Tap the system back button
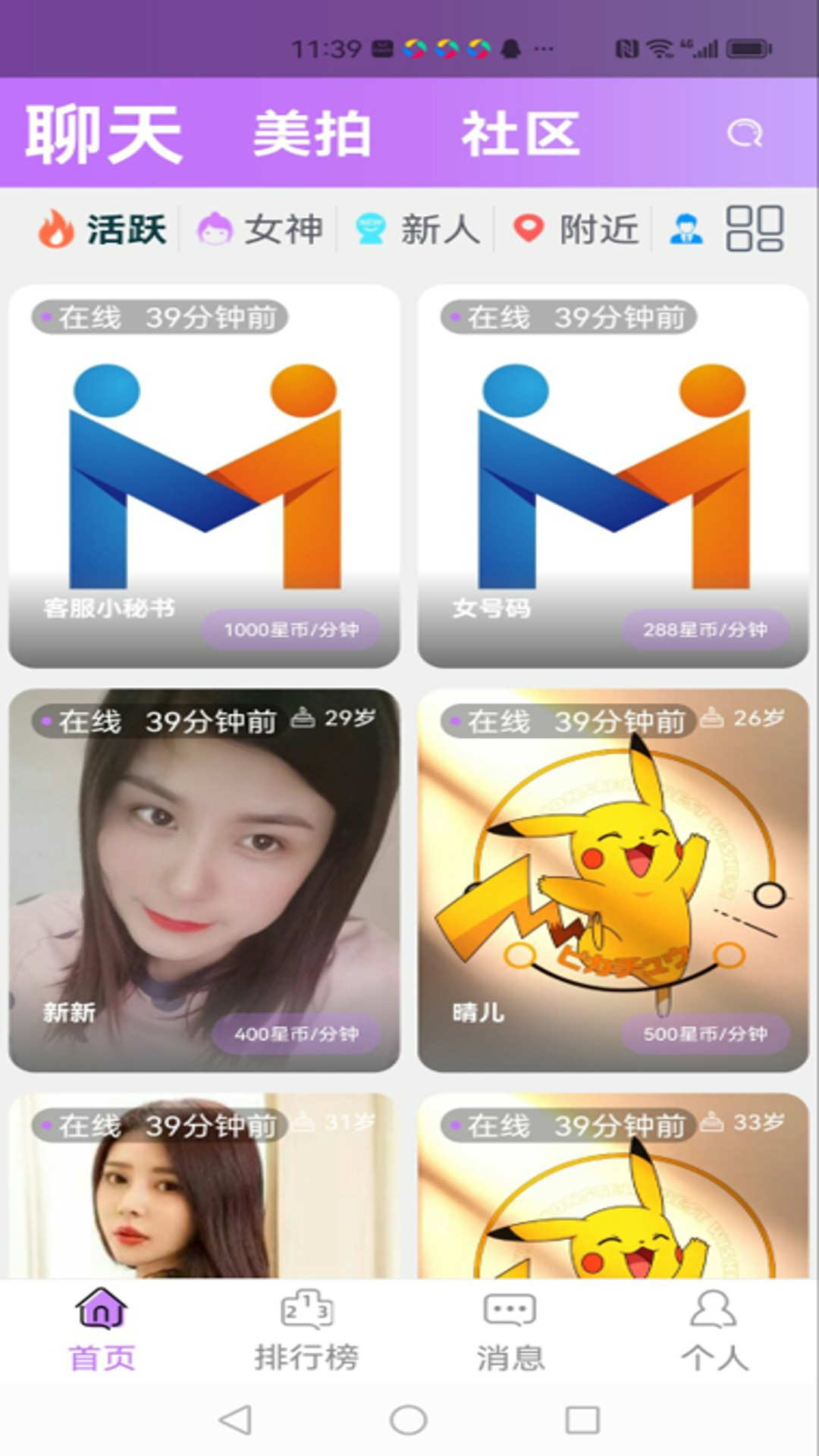Viewport: 819px width, 1456px height. click(235, 1420)
